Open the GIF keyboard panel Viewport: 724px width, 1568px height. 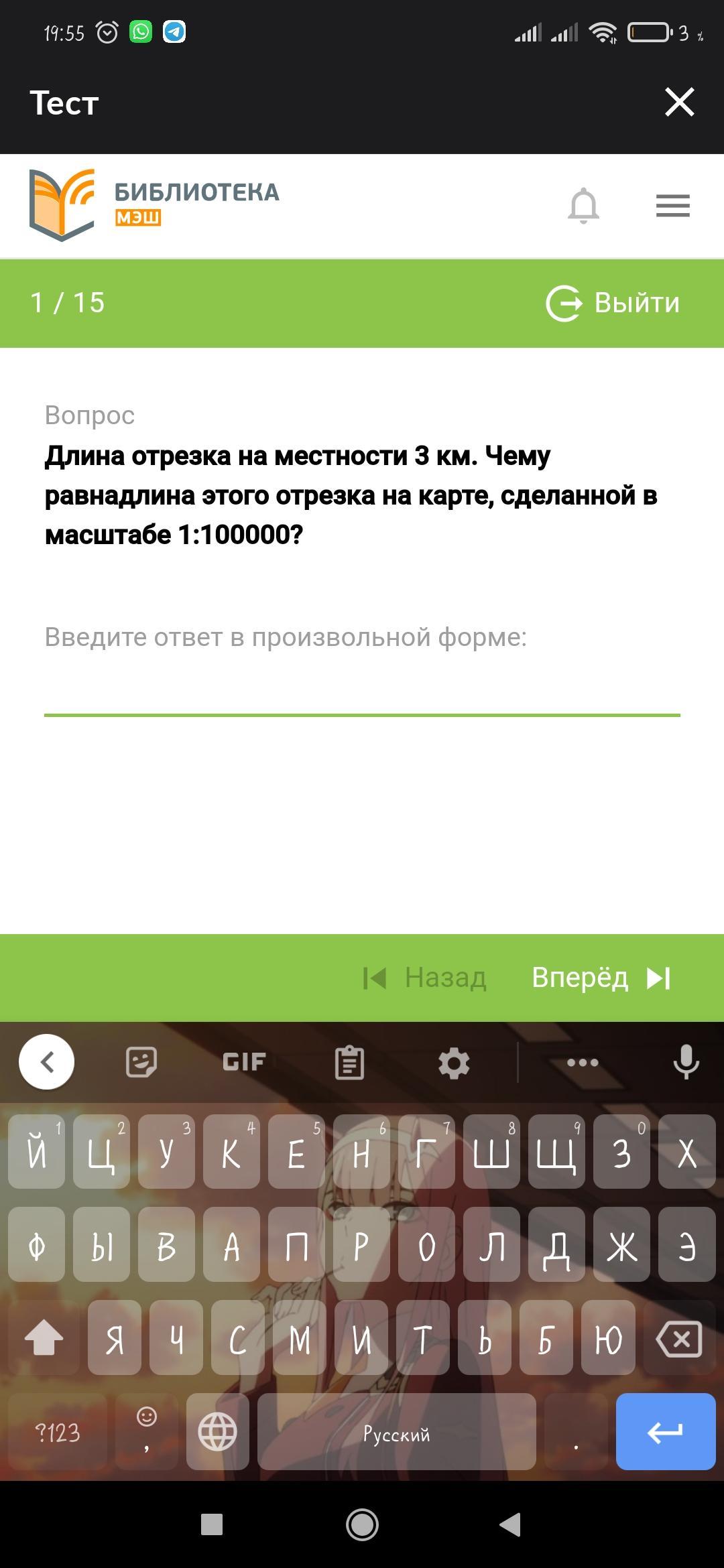244,1062
